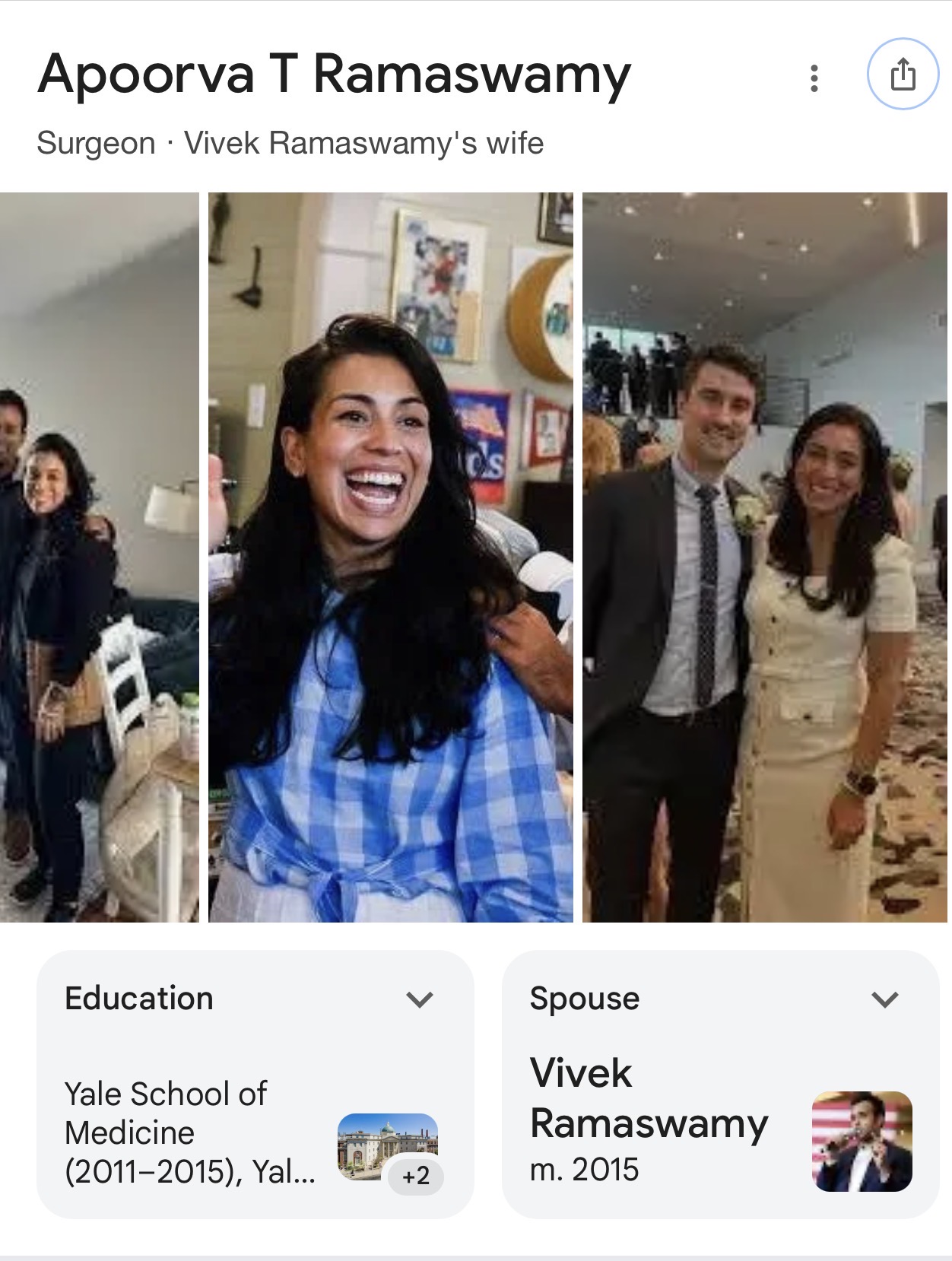Open the photo with man in suit and tie
Viewport: 952px width, 1261px height.
[765, 557]
